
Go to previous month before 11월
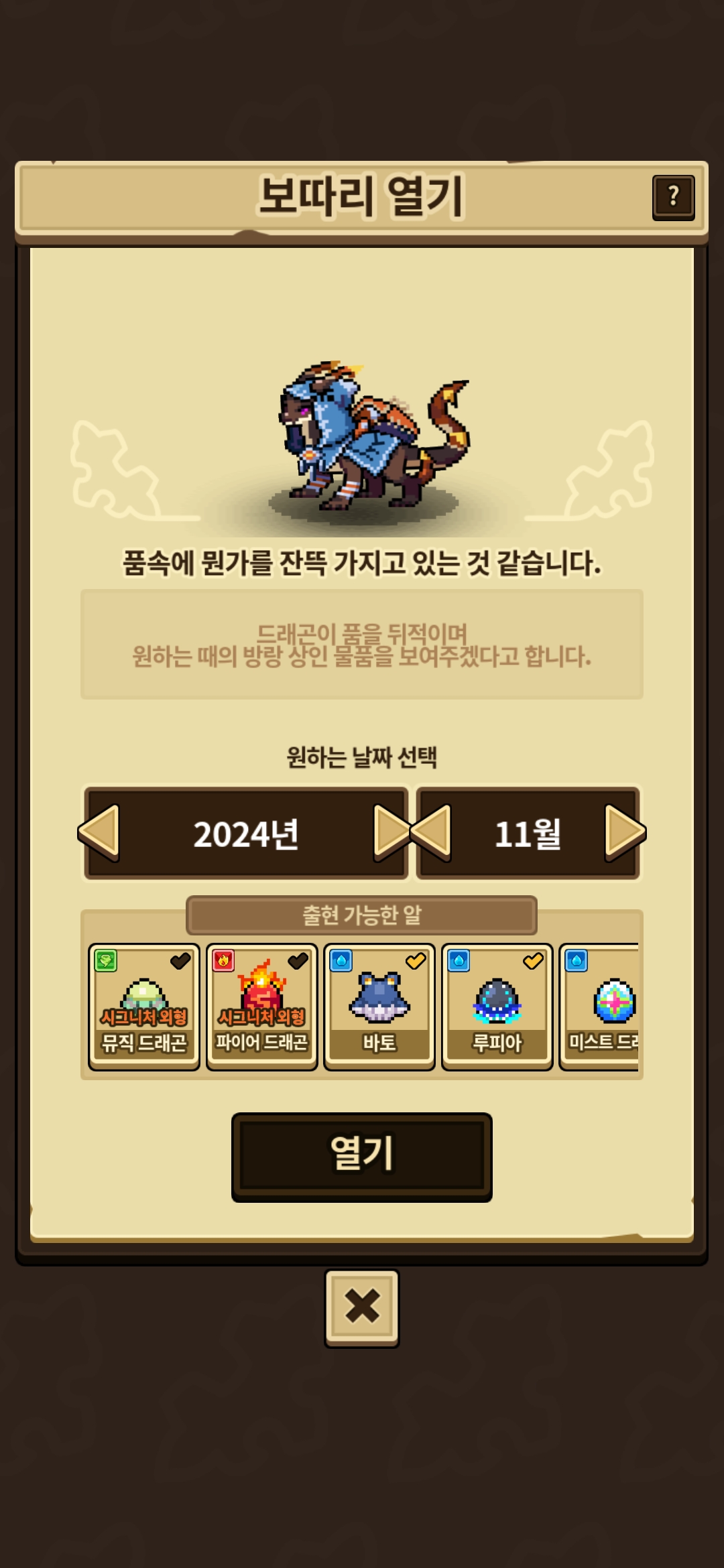[x=432, y=833]
